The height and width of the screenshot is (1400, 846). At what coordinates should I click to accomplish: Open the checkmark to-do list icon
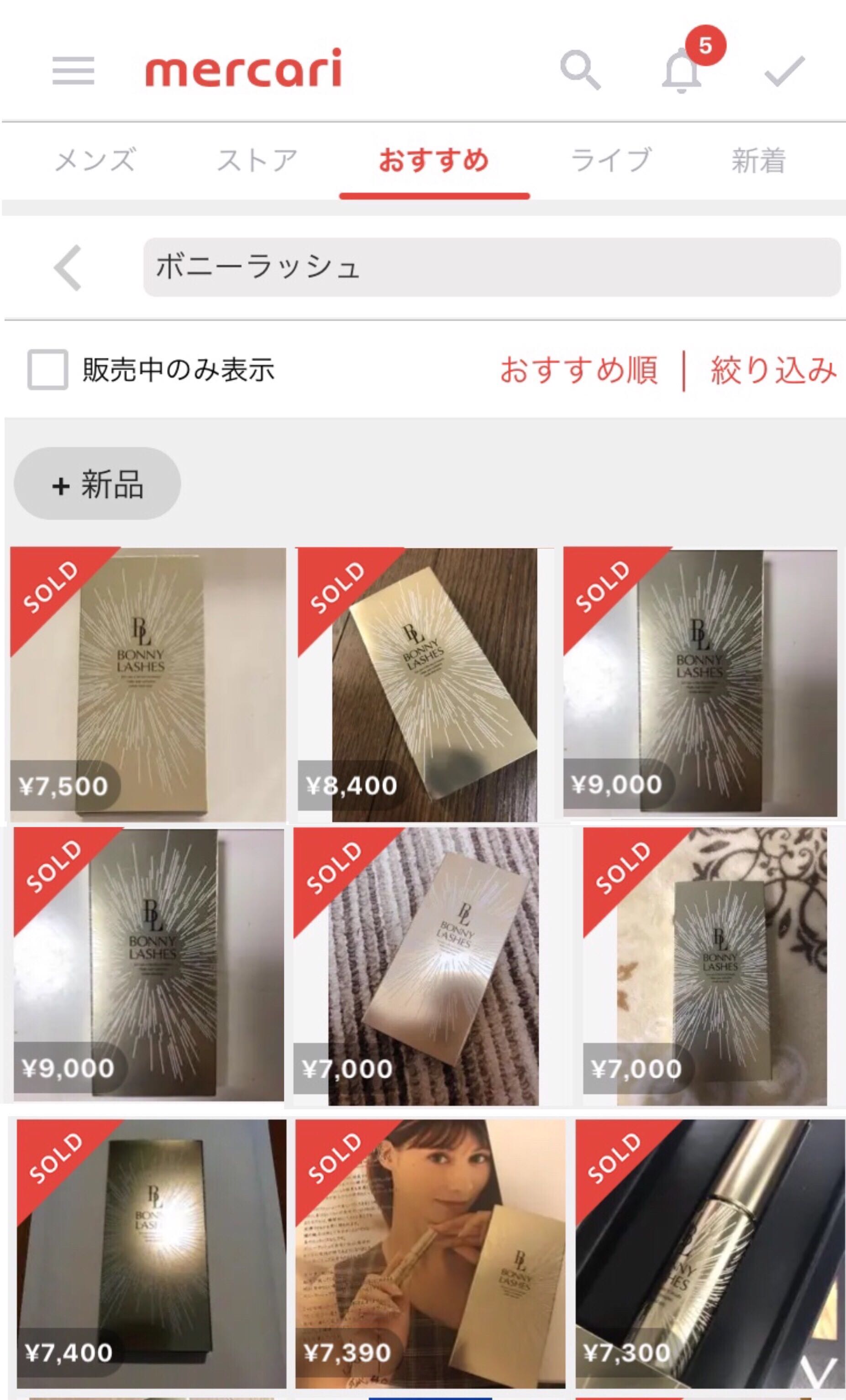(784, 72)
